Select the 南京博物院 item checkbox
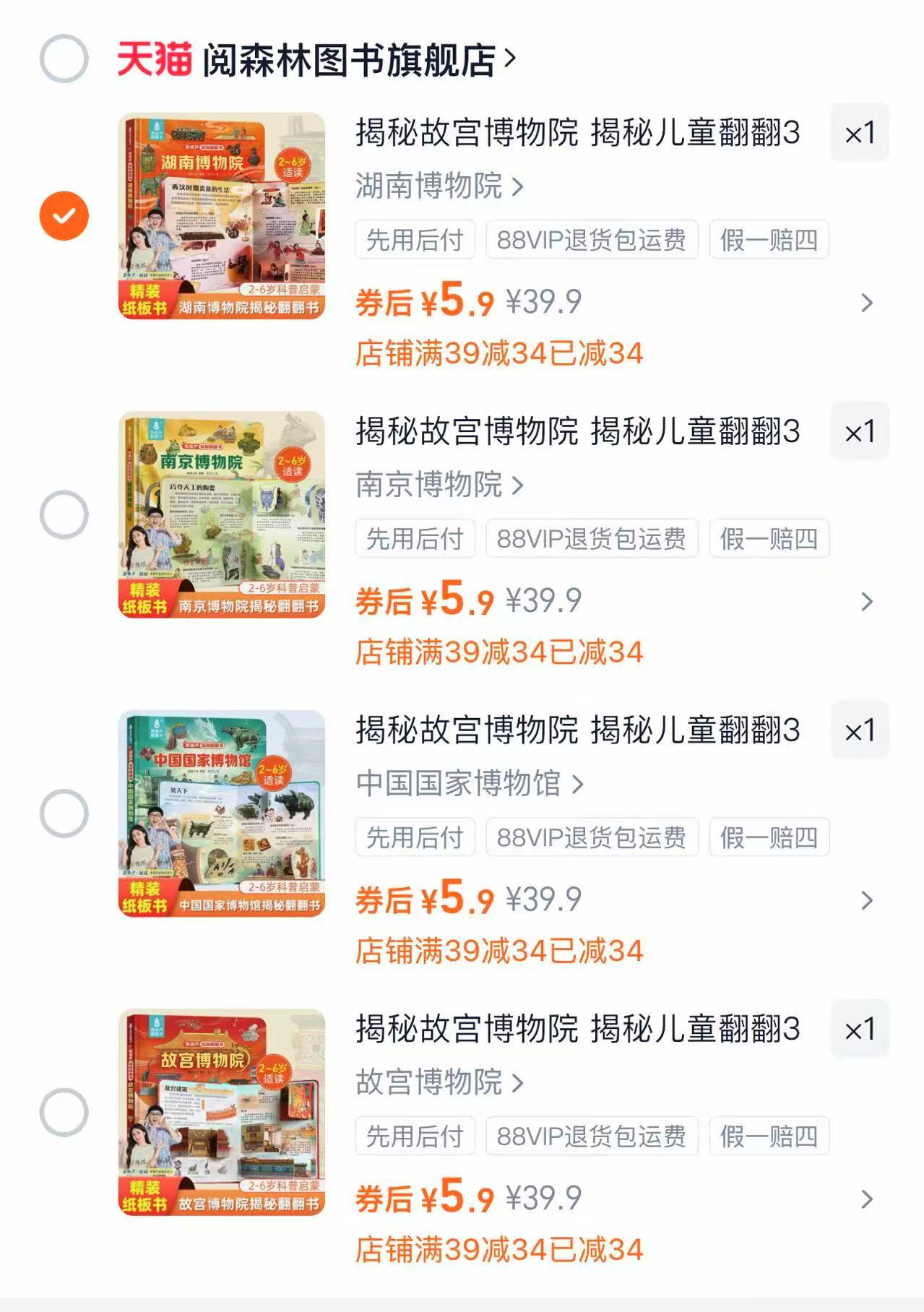This screenshot has width=924, height=1312. click(x=63, y=514)
